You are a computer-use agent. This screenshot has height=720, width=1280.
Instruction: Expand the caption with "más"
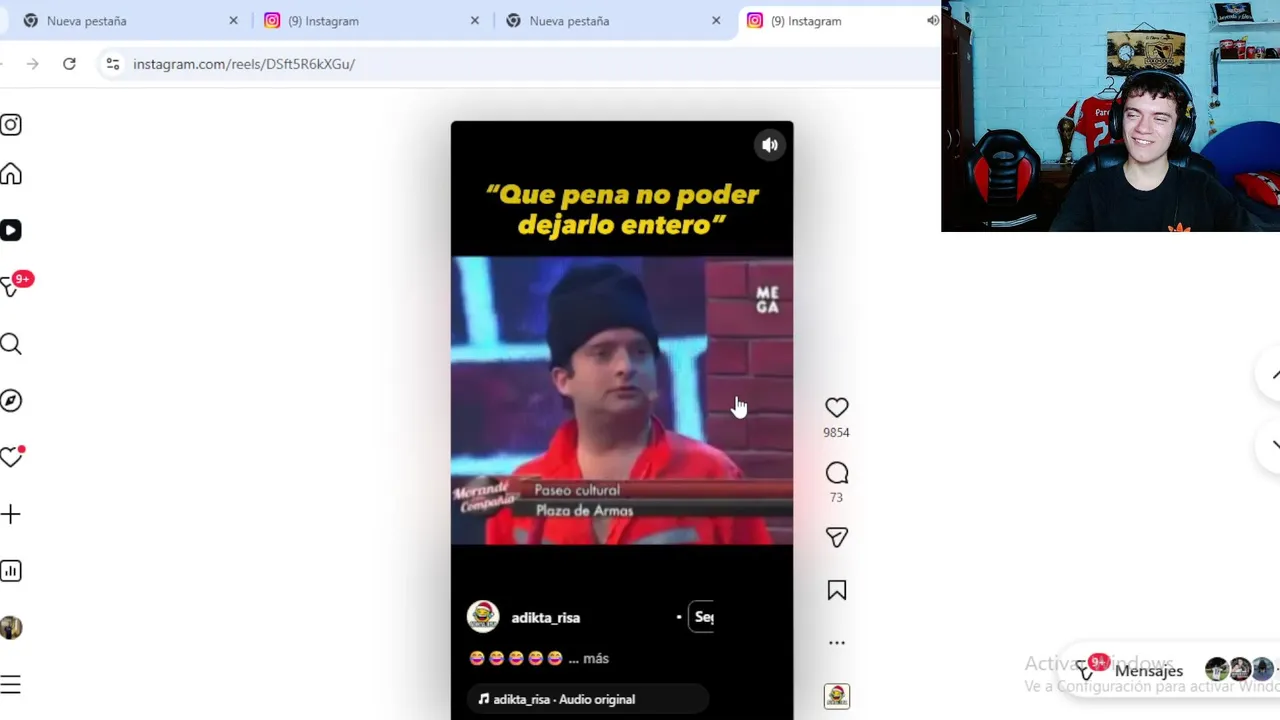click(596, 658)
